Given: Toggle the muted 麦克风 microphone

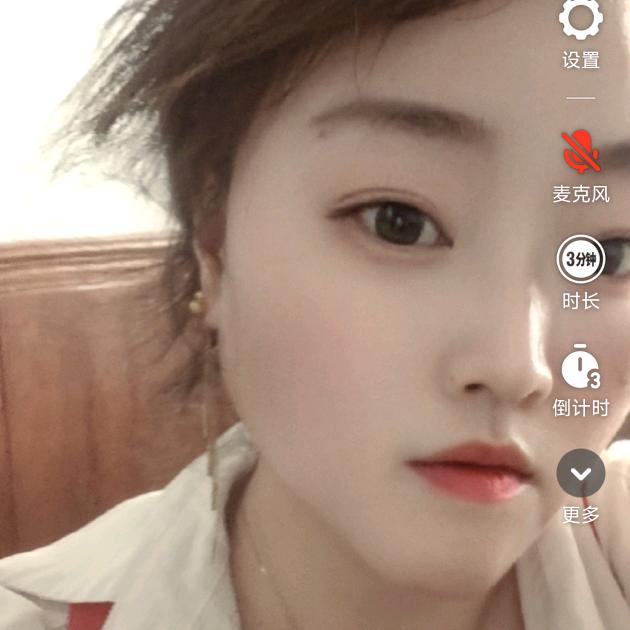Looking at the screenshot, I should pos(580,151).
